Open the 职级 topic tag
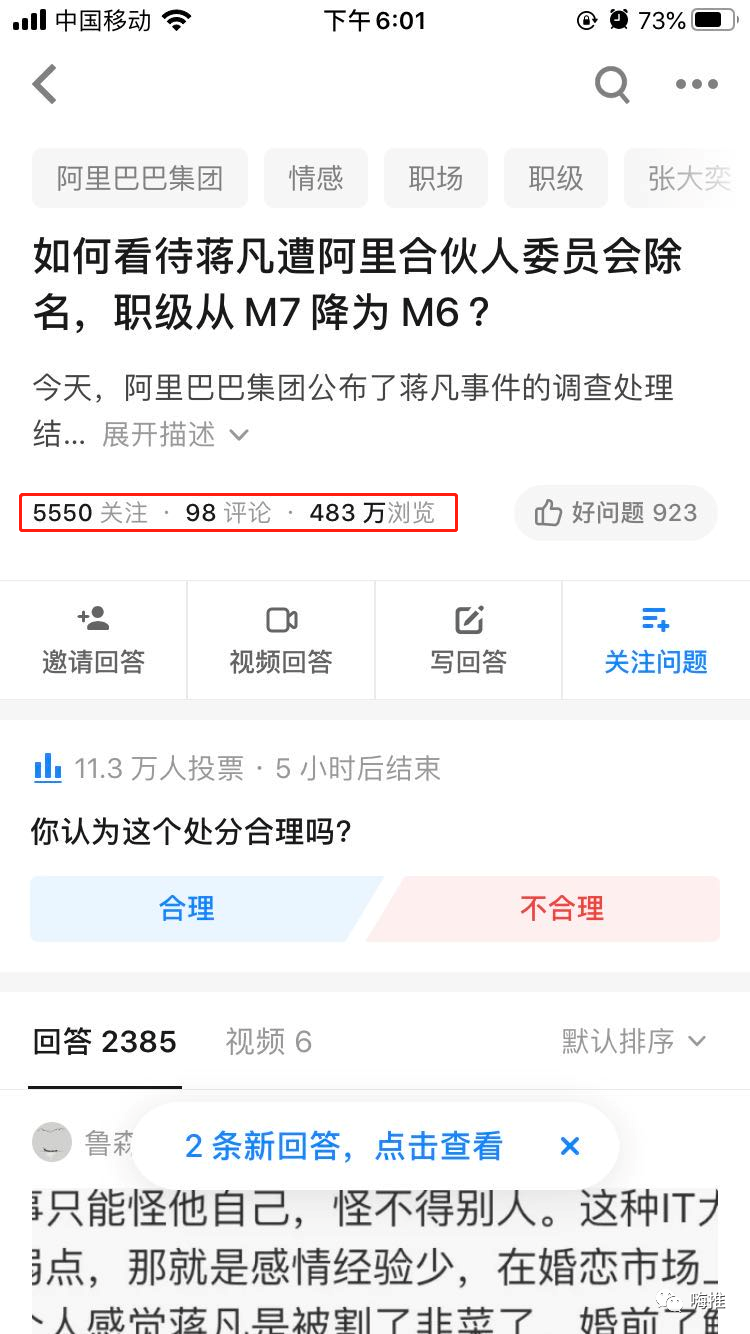The image size is (750, 1334). click(556, 178)
